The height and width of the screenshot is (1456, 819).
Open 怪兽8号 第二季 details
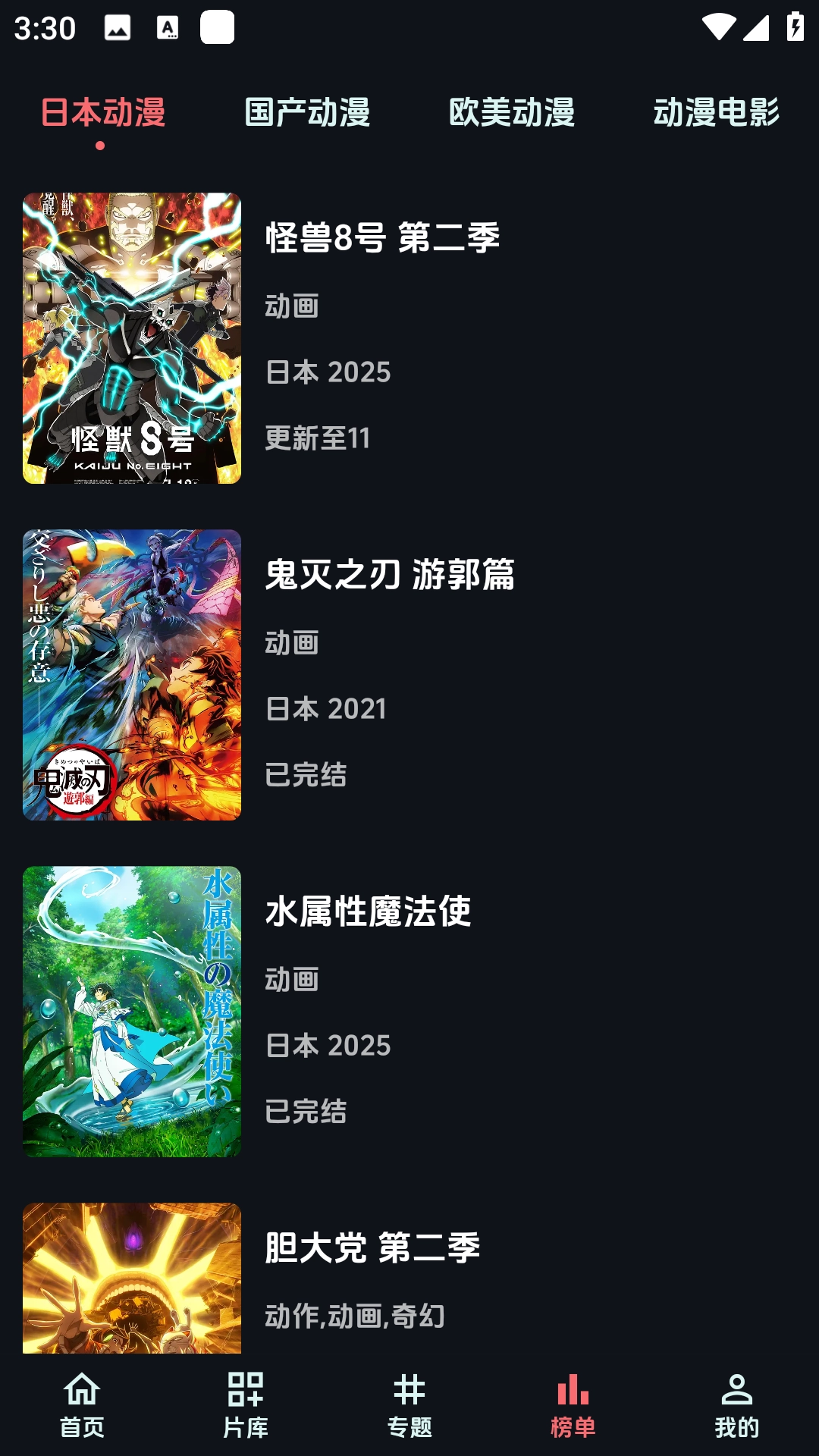coord(383,237)
